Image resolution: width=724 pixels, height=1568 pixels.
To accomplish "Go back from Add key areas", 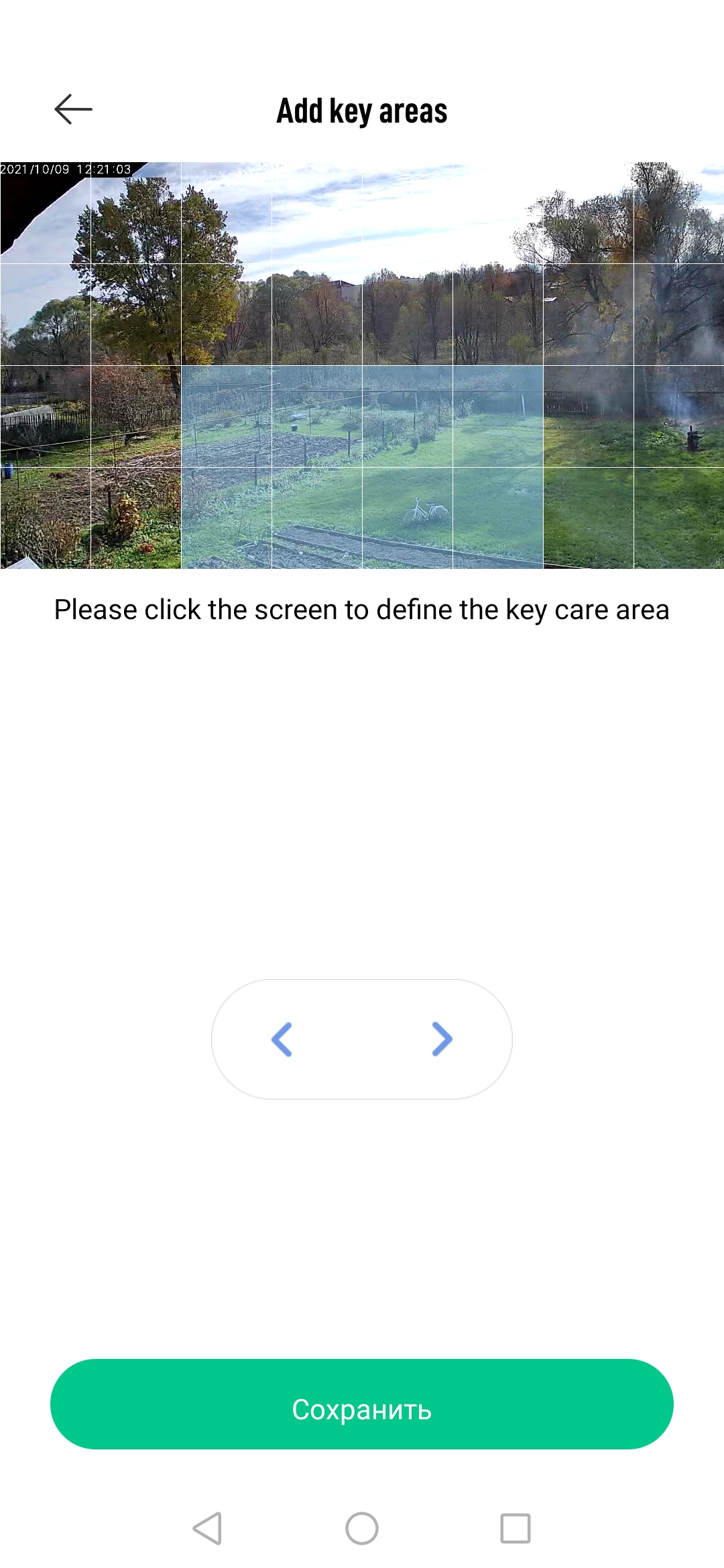I will click(73, 110).
